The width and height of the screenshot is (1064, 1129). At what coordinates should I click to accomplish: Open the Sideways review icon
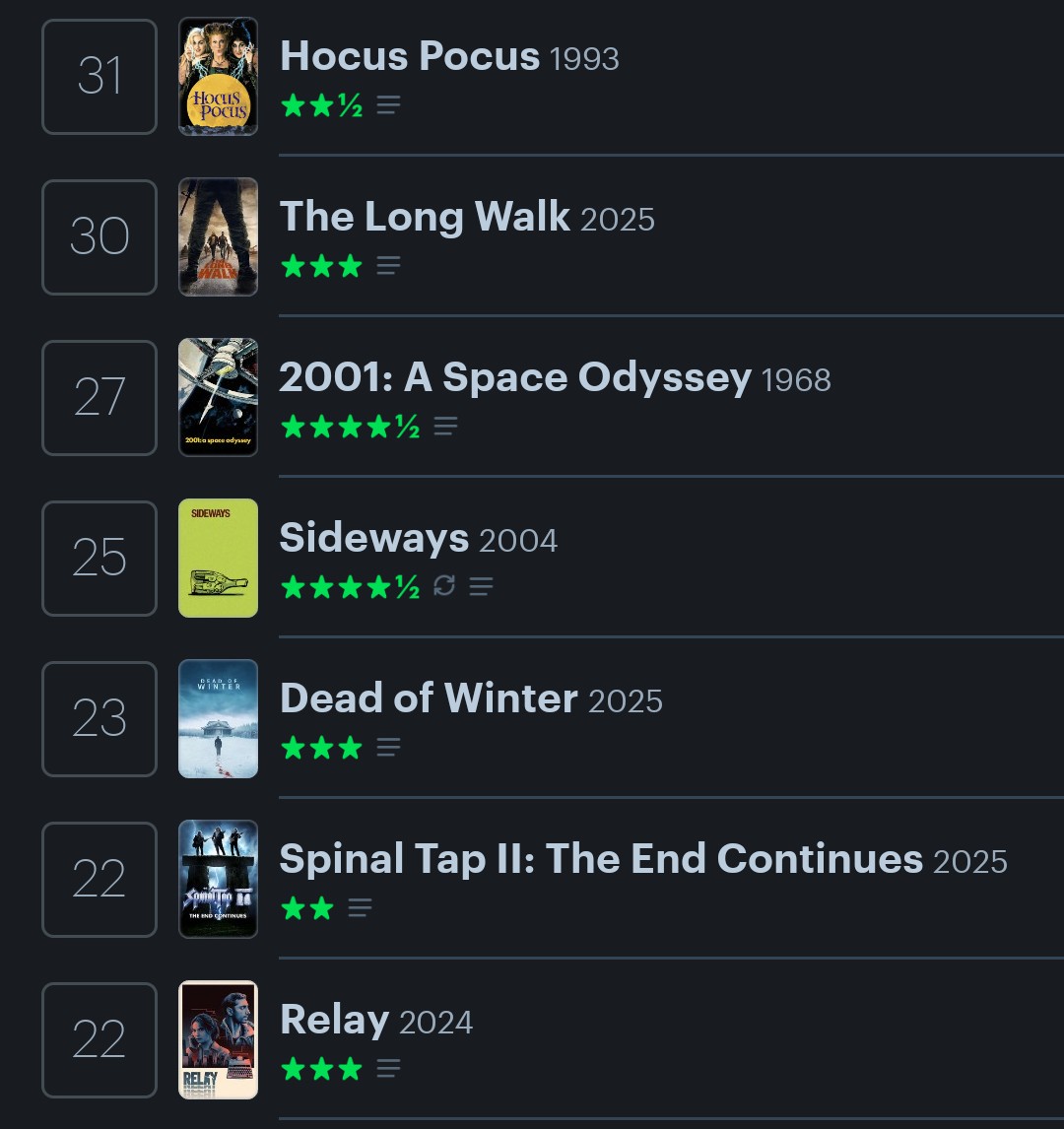point(481,587)
